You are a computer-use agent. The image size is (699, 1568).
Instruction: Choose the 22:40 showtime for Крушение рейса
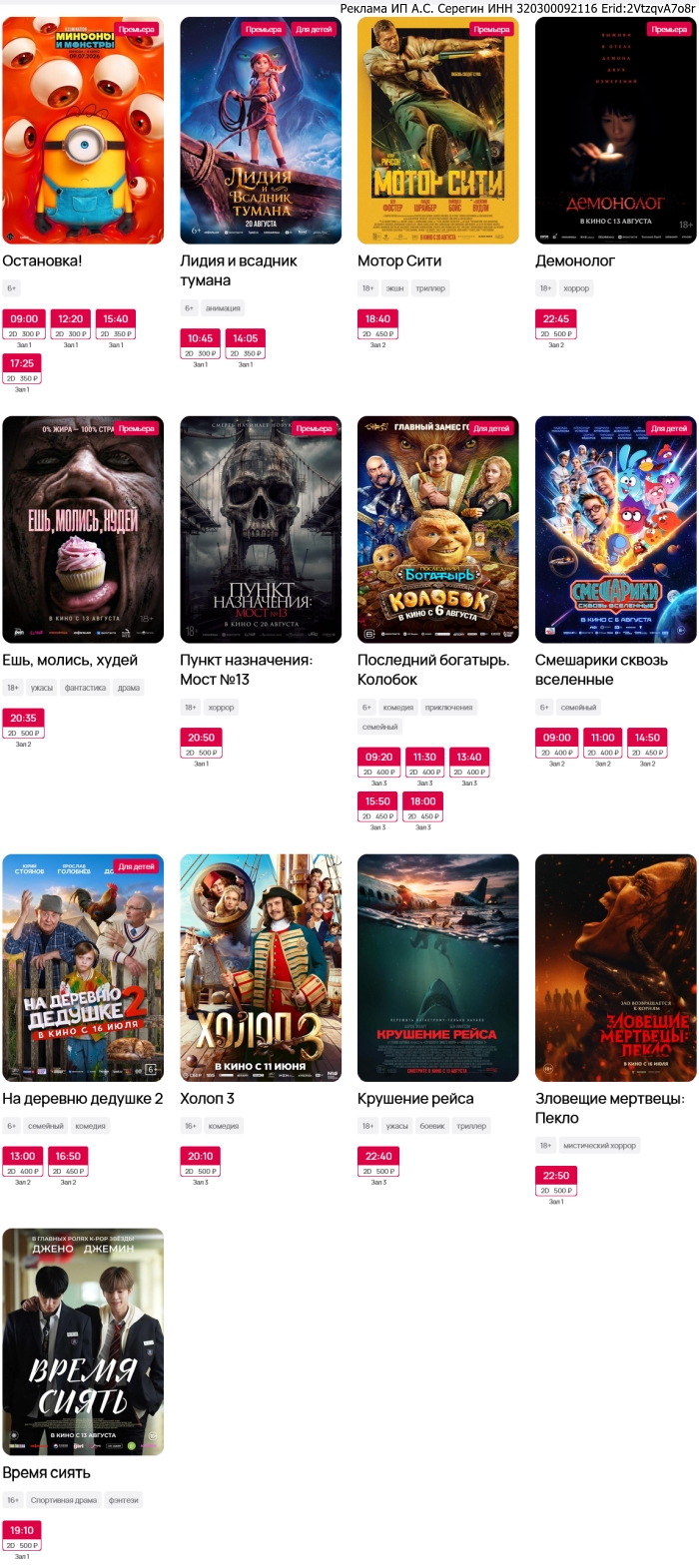coord(378,1163)
